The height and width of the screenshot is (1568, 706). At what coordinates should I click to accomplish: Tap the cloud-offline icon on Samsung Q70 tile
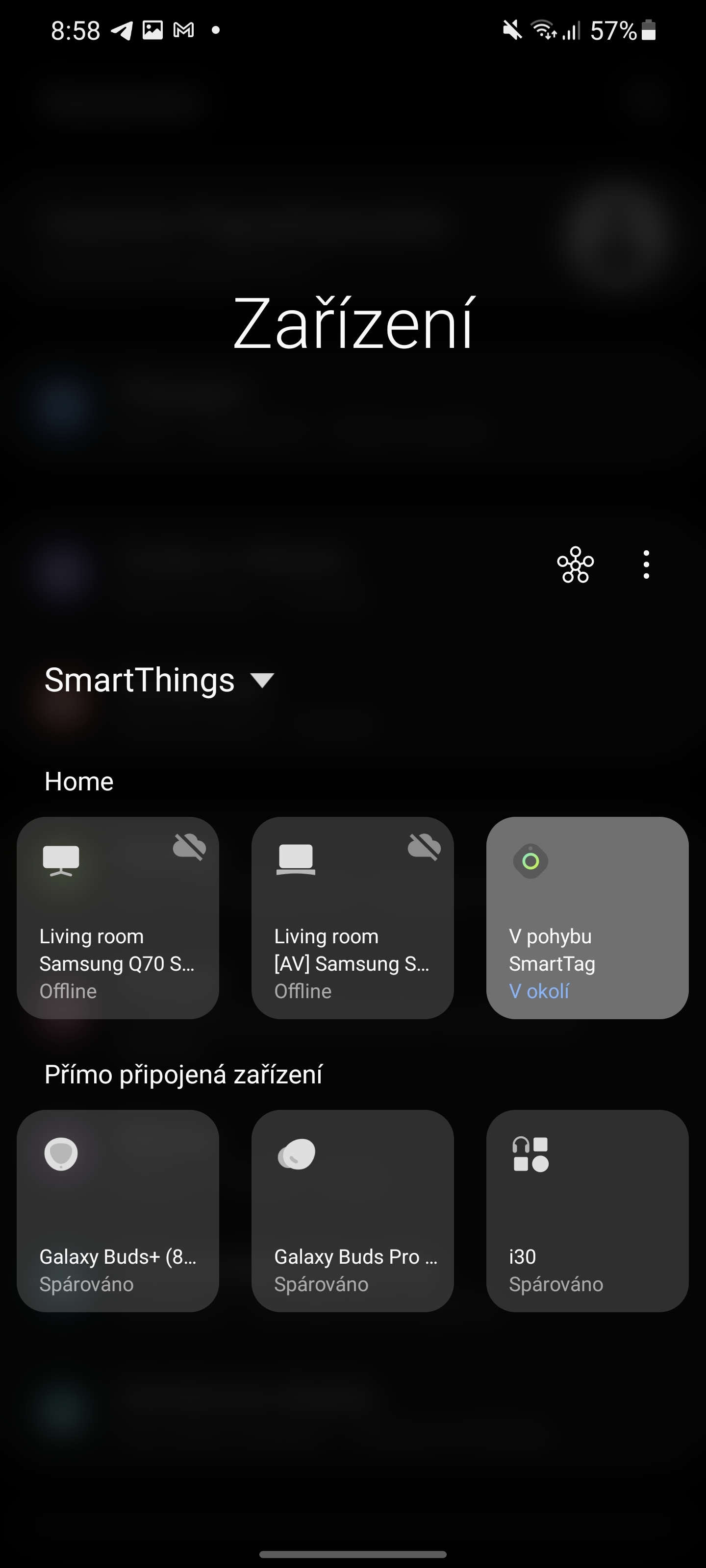(x=189, y=848)
